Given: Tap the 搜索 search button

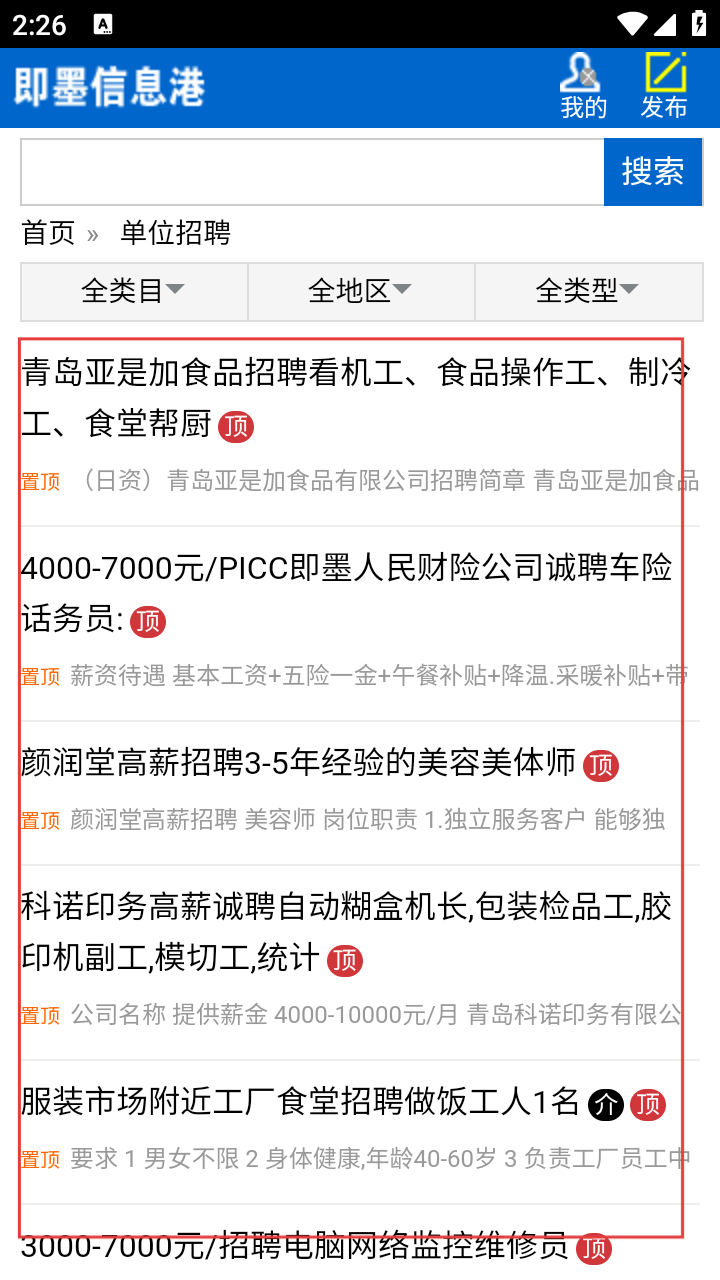Looking at the screenshot, I should (653, 172).
